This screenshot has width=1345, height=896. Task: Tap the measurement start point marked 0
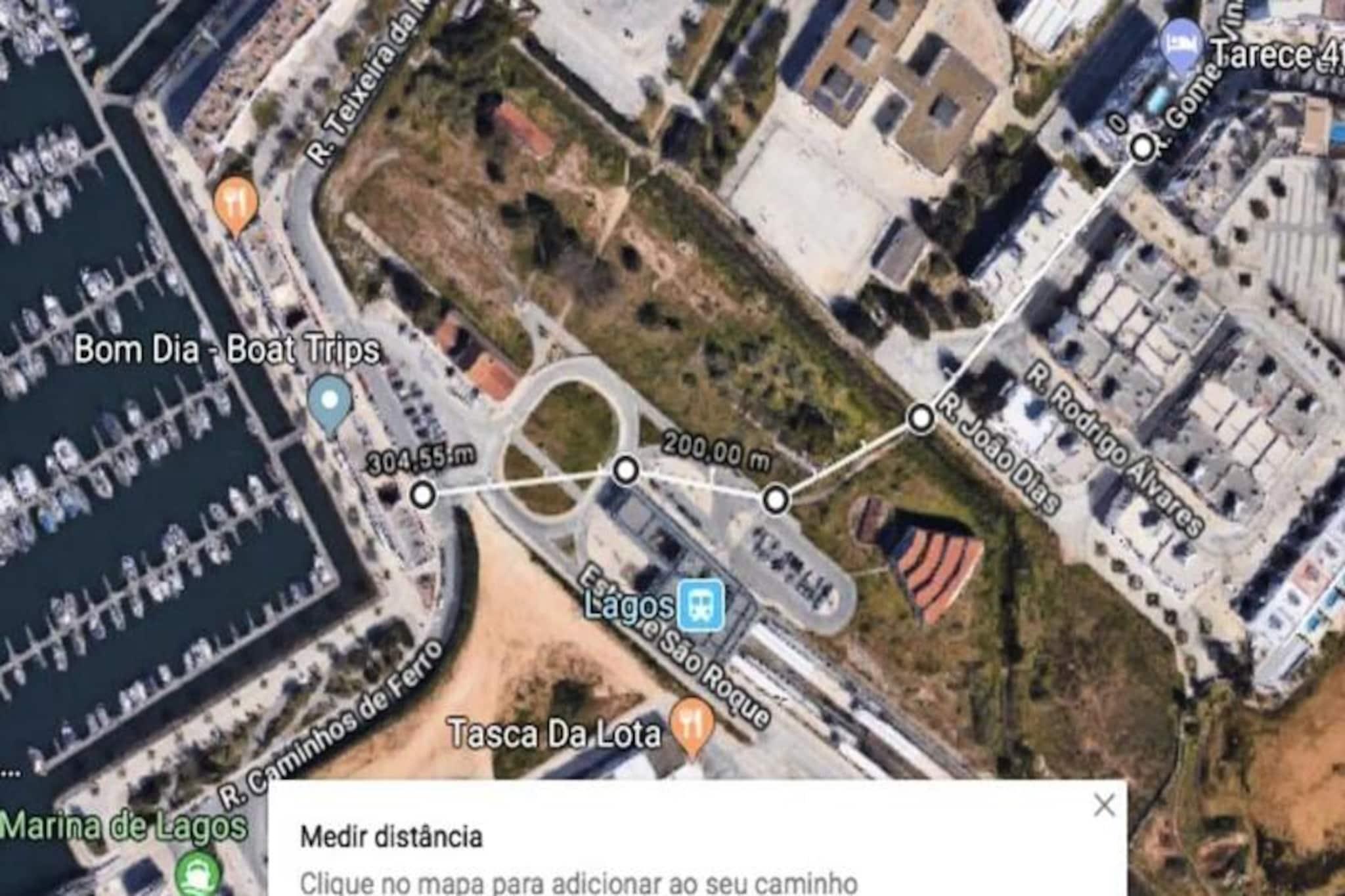pos(1142,148)
